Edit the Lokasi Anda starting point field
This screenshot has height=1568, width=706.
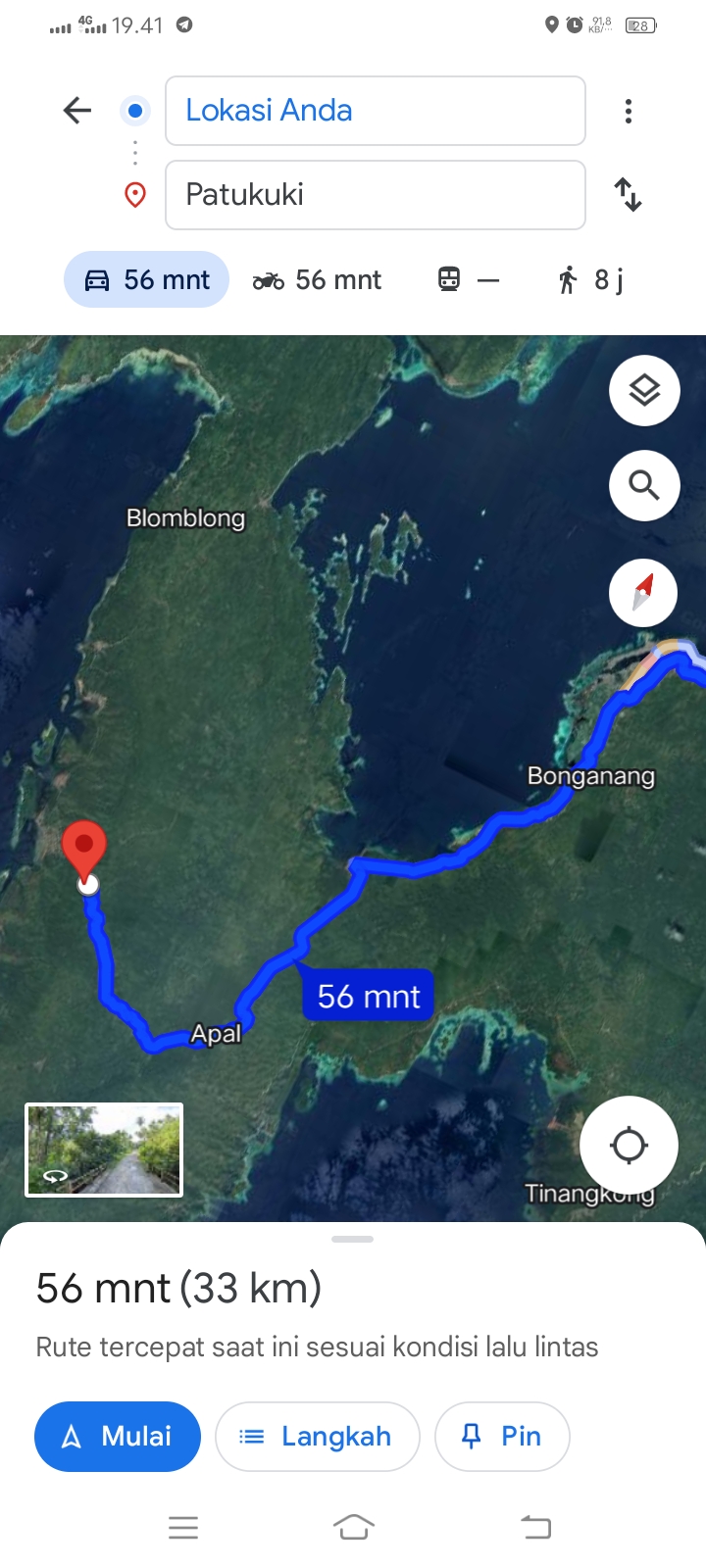point(376,111)
